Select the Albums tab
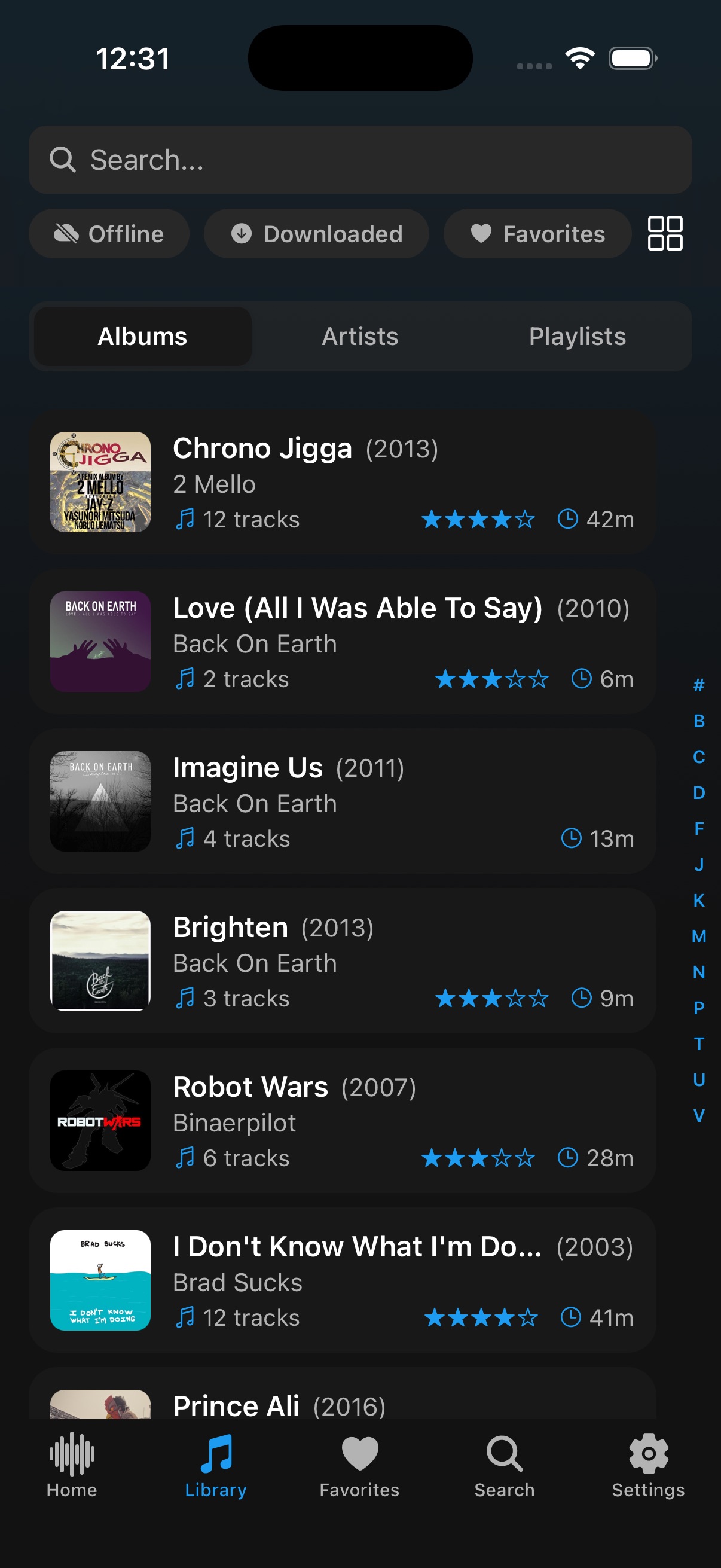This screenshot has height=1568, width=721. click(142, 336)
